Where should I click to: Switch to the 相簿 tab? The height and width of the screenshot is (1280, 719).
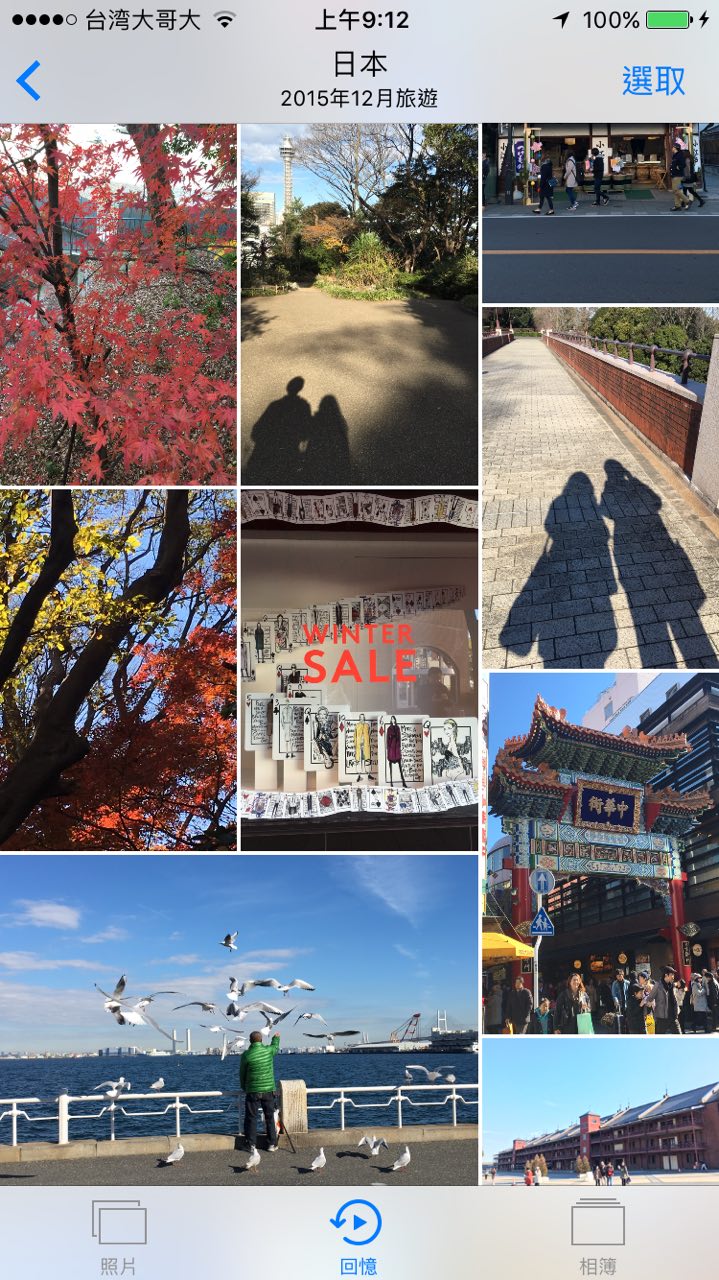click(598, 1237)
